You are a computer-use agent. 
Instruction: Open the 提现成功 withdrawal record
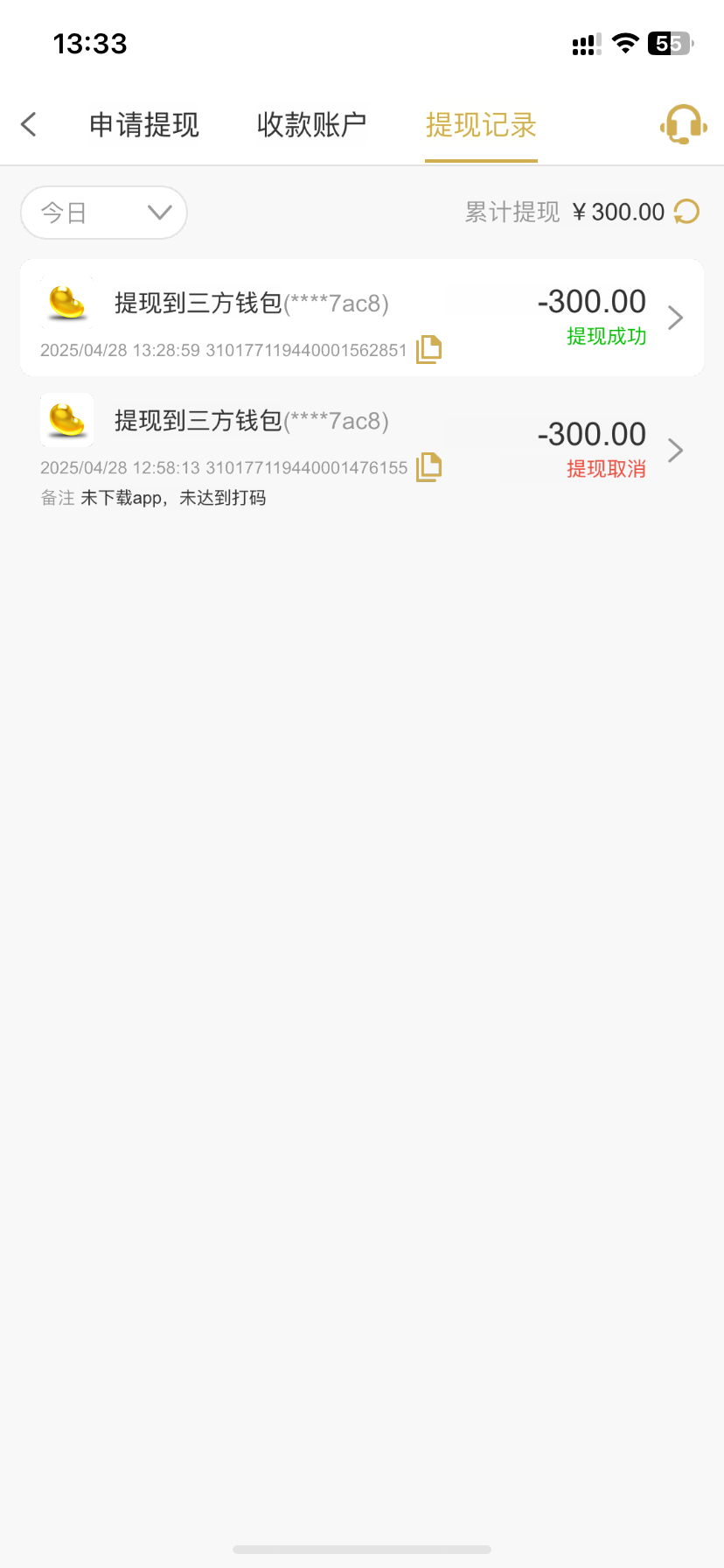pyautogui.click(x=362, y=318)
